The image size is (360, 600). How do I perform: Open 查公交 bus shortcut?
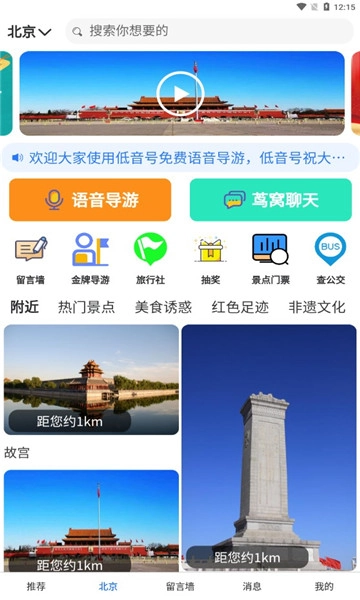[x=331, y=259]
